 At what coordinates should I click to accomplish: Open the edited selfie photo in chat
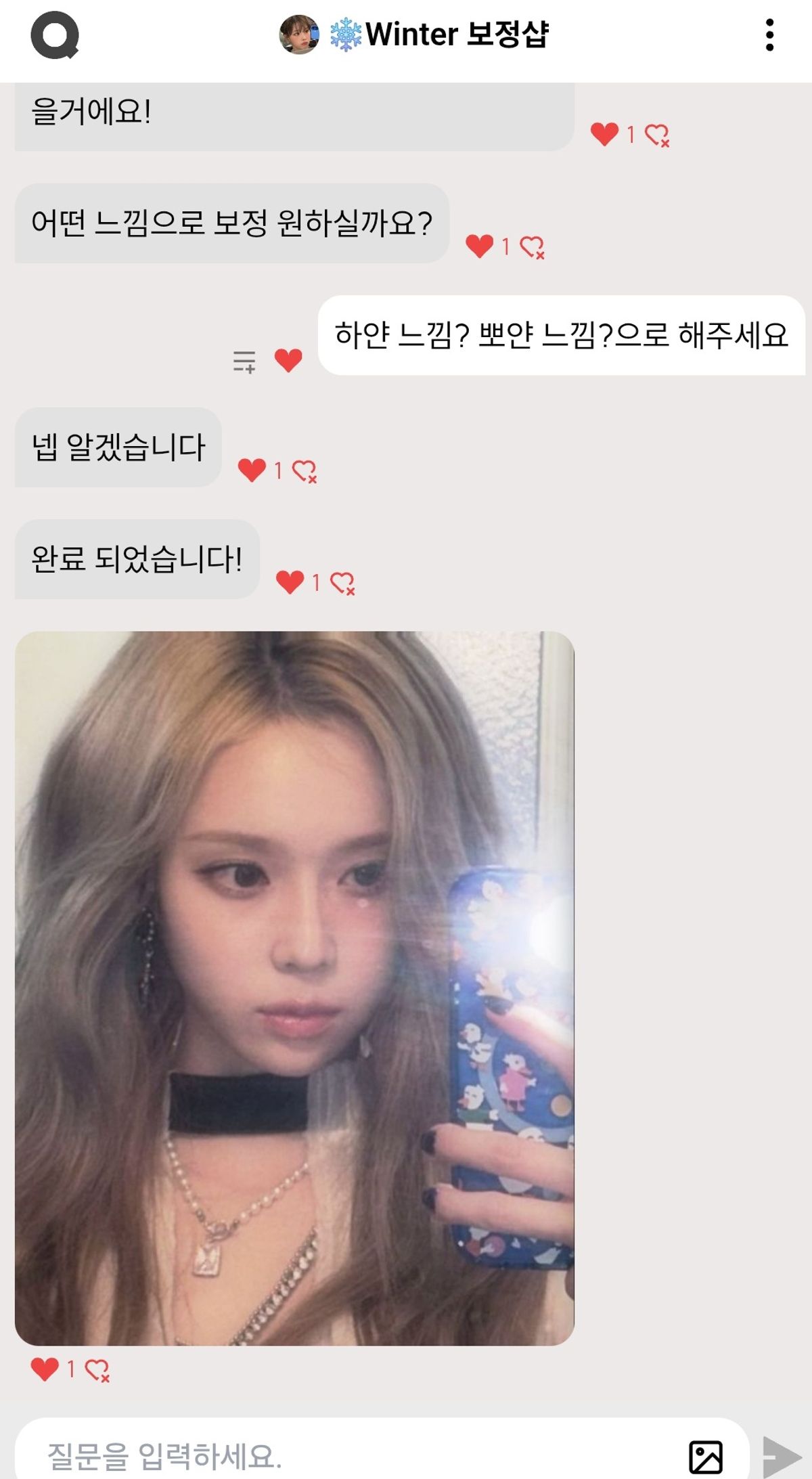click(x=294, y=987)
